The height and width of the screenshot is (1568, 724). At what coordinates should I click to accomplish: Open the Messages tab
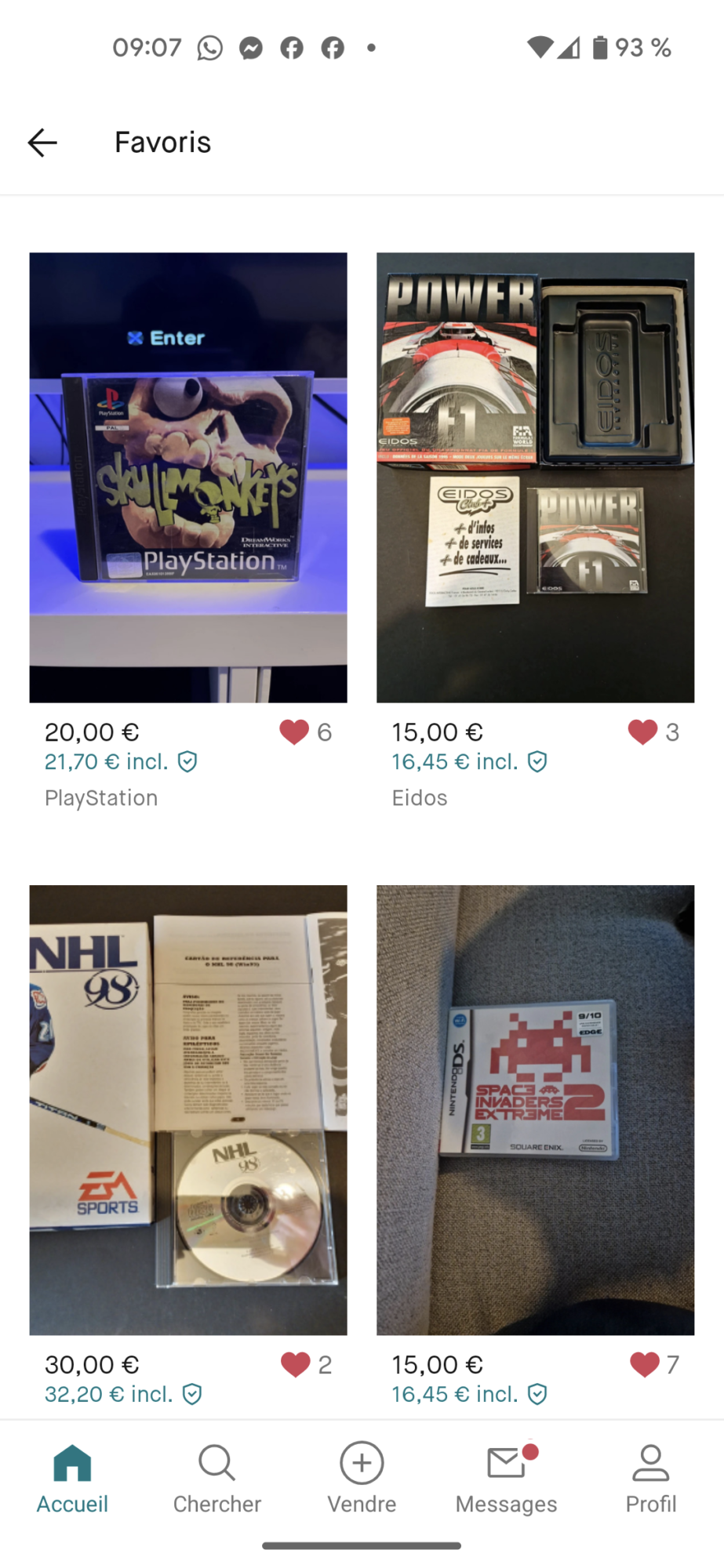coord(507,1479)
